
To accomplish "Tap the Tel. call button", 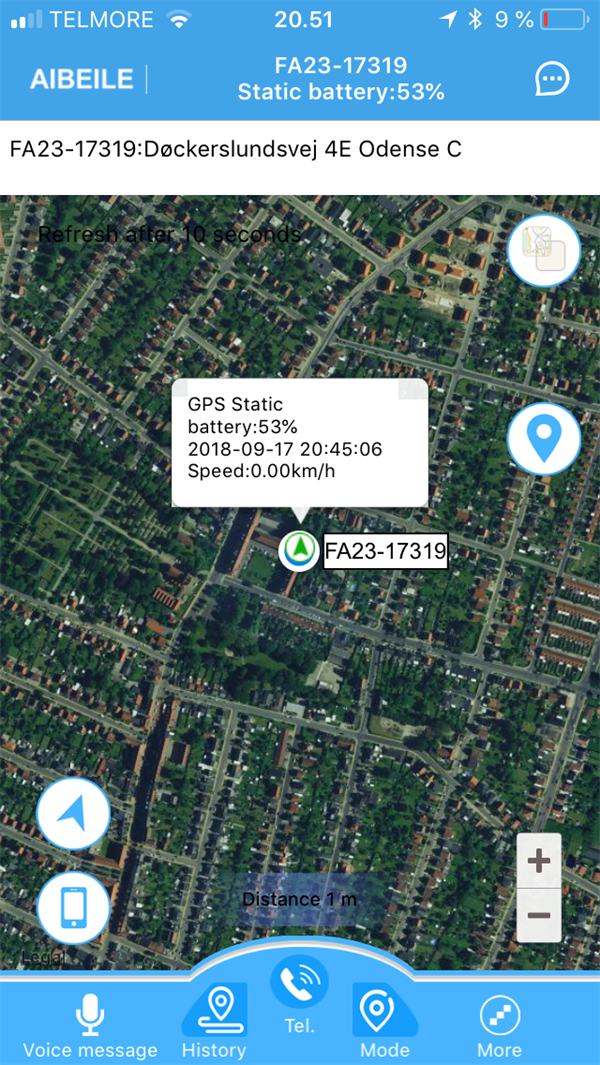I will click(299, 985).
